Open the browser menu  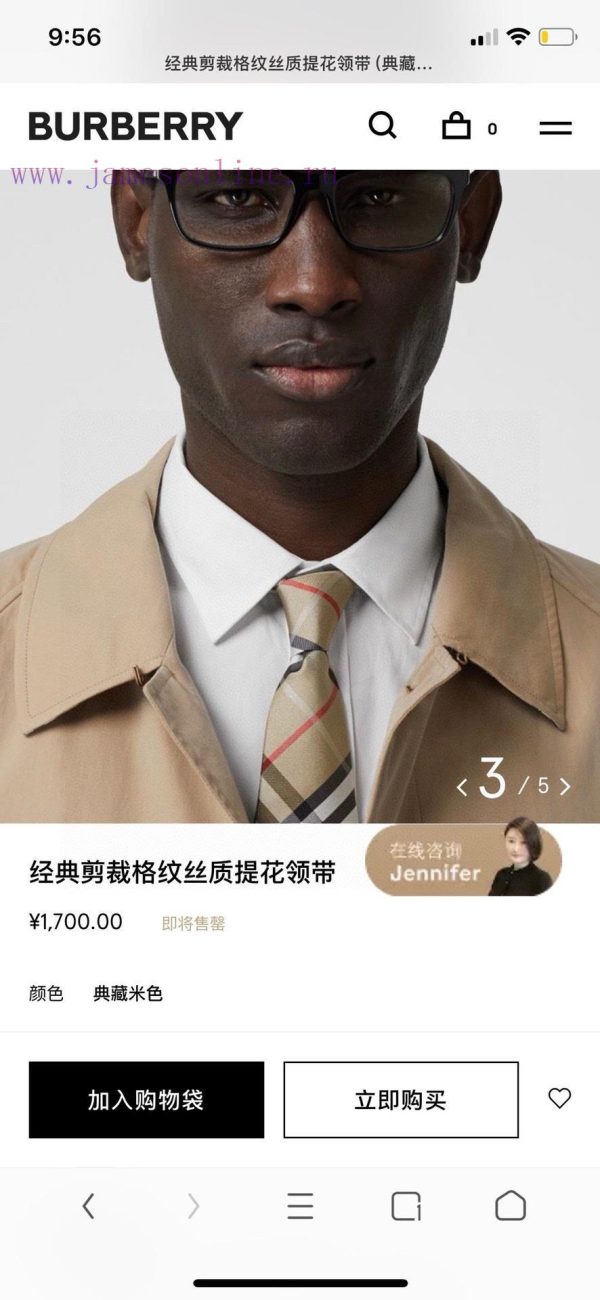(300, 1207)
